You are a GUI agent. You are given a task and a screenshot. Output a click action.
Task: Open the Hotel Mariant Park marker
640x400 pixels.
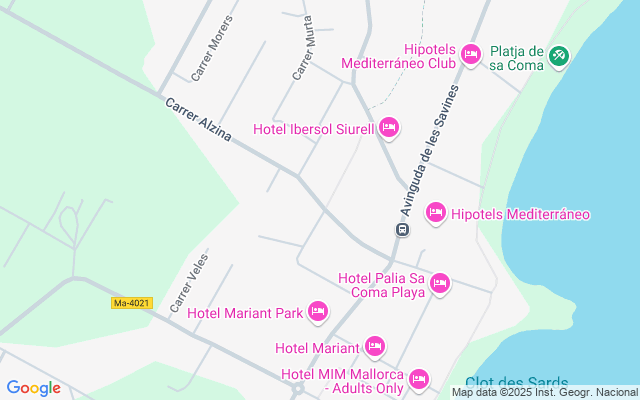(x=318, y=312)
